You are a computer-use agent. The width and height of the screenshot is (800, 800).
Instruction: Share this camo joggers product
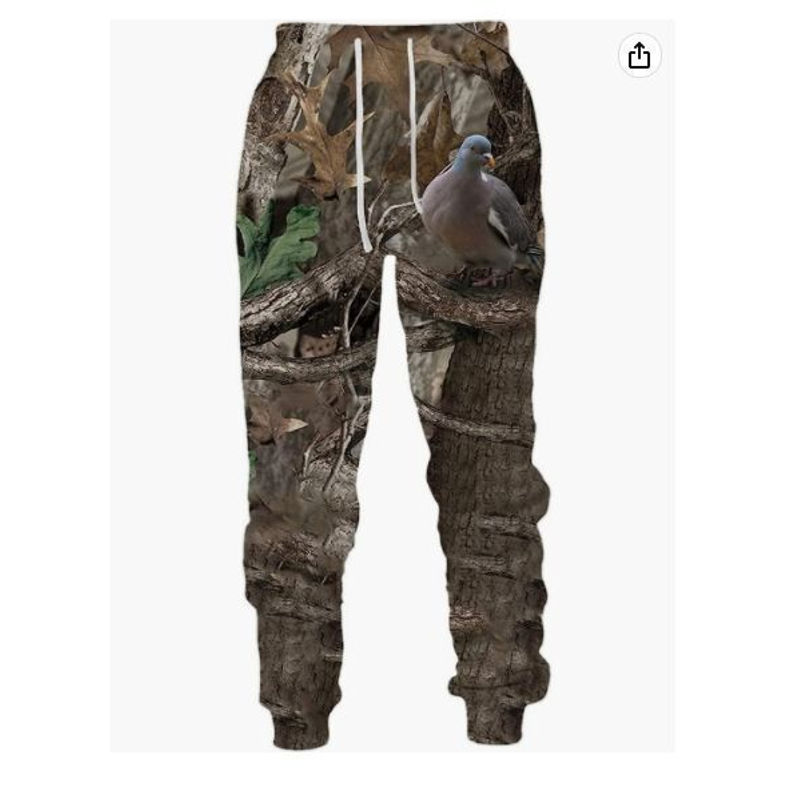(639, 56)
